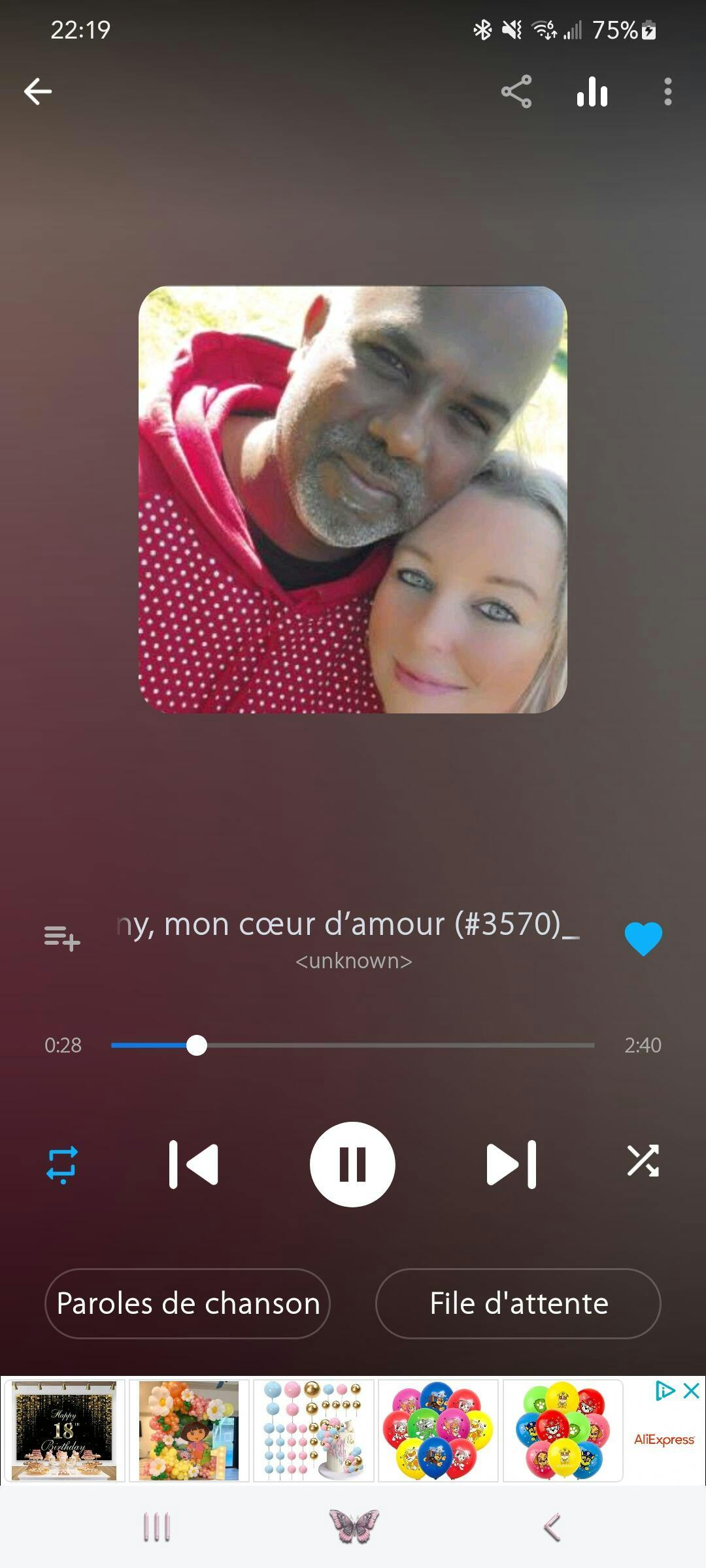Tap the playback progress bar to seek
This screenshot has width=706, height=1568.
point(353,1045)
